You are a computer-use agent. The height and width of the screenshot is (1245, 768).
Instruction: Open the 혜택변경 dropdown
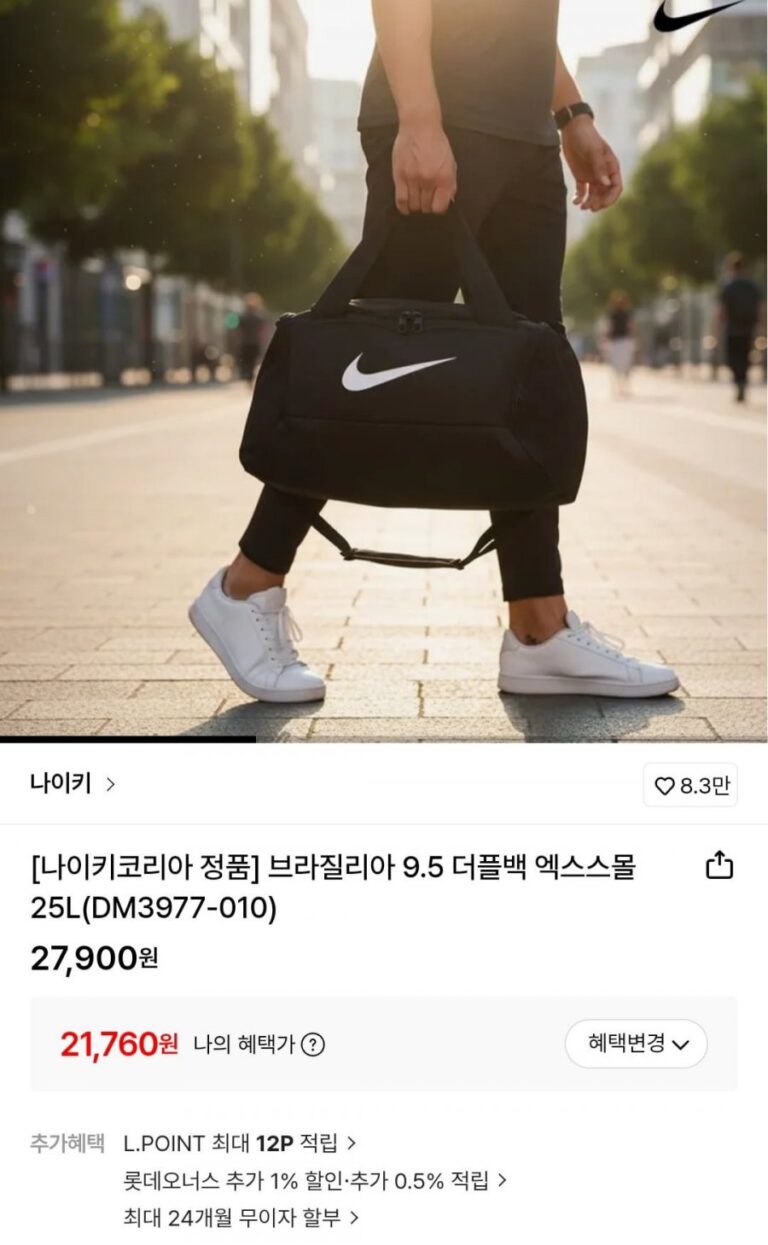(637, 1044)
